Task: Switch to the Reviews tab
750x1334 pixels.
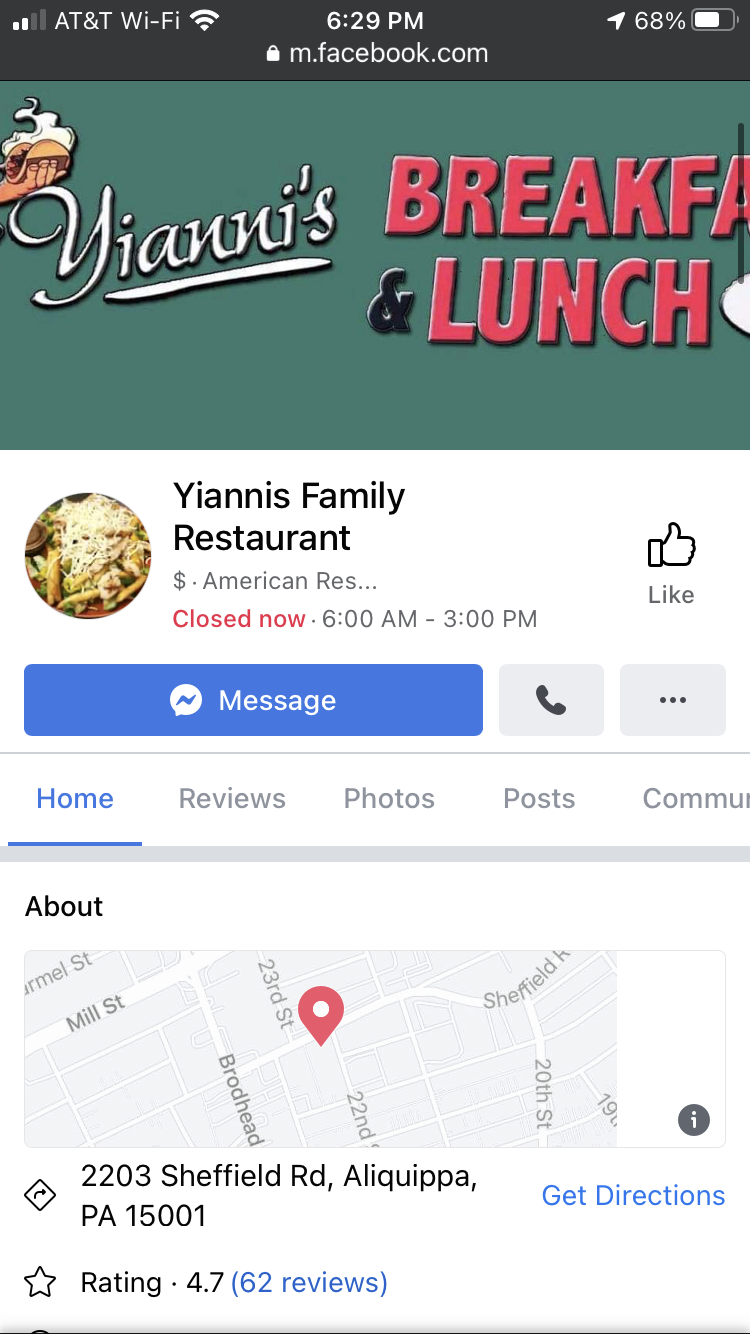Action: pyautogui.click(x=231, y=798)
